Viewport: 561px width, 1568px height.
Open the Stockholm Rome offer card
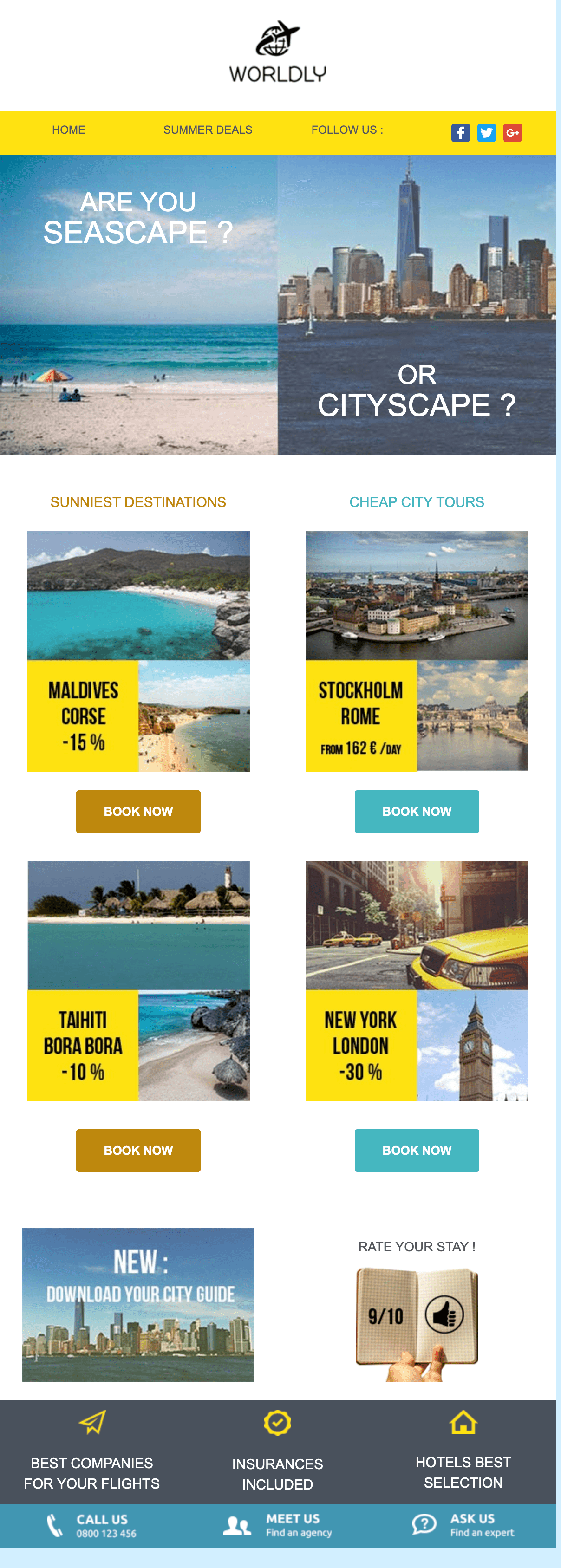417,651
